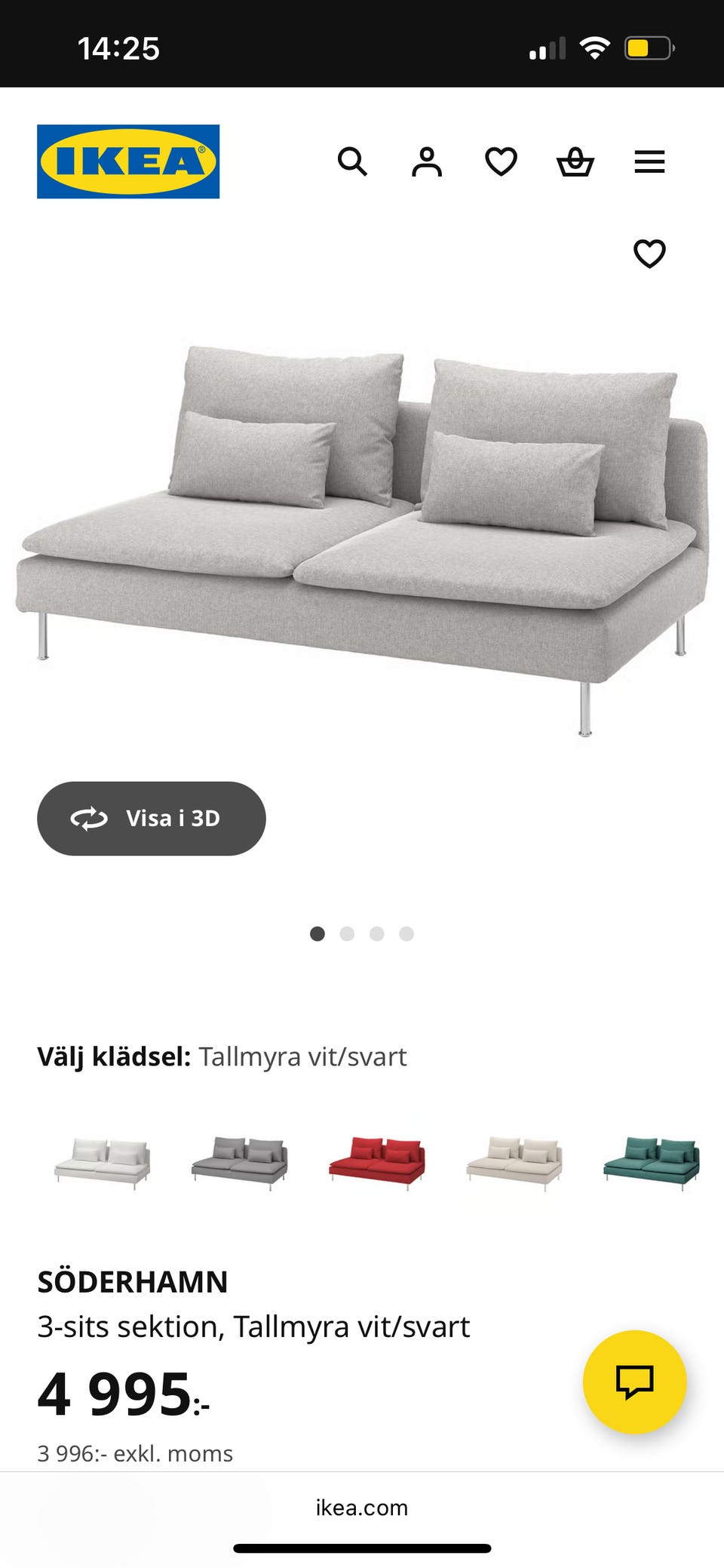The width and height of the screenshot is (724, 1568).
Task: Select the SÖDERHAMN product title
Action: (x=133, y=1281)
